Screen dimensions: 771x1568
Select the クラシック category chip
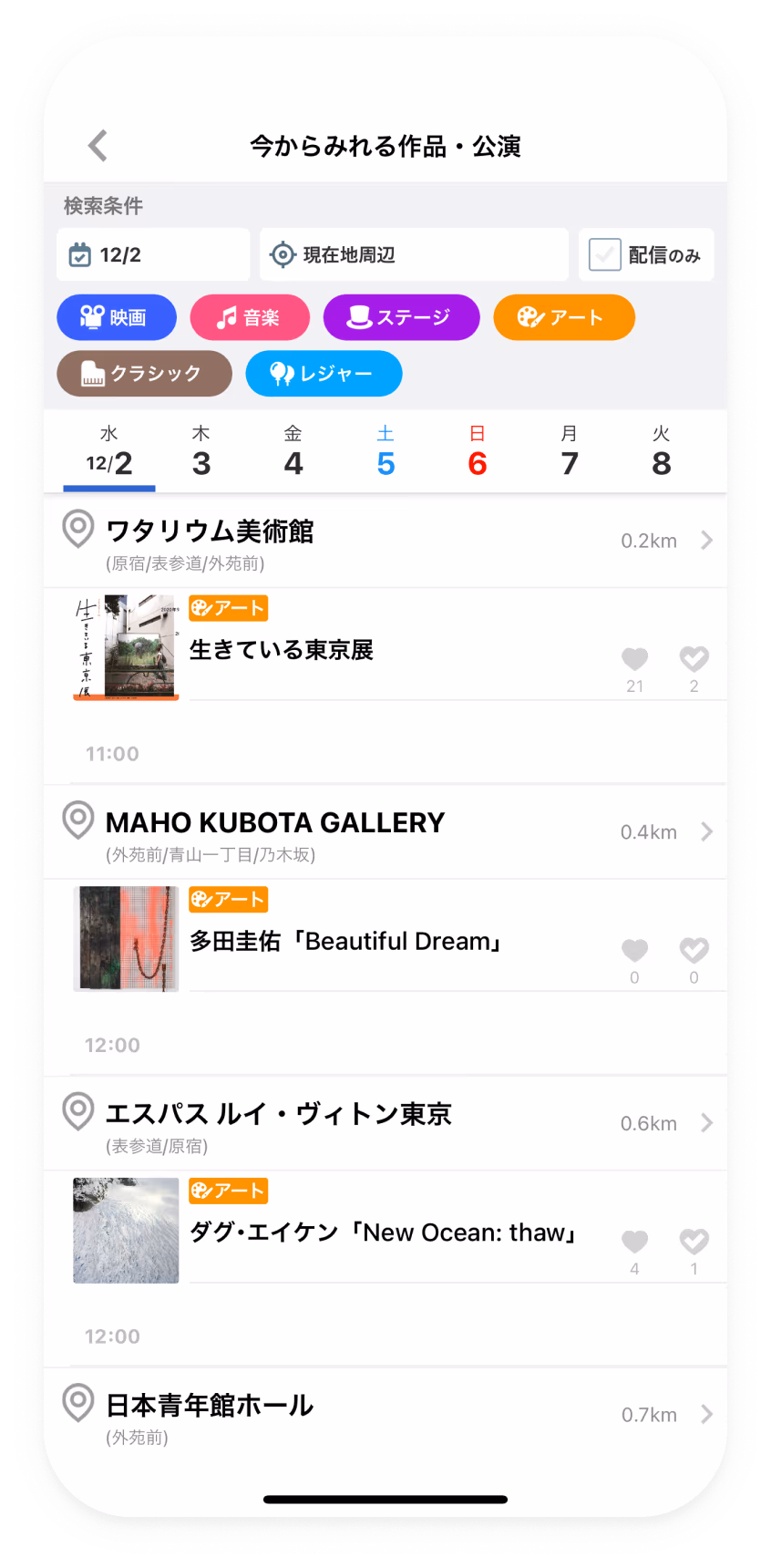pyautogui.click(x=144, y=374)
